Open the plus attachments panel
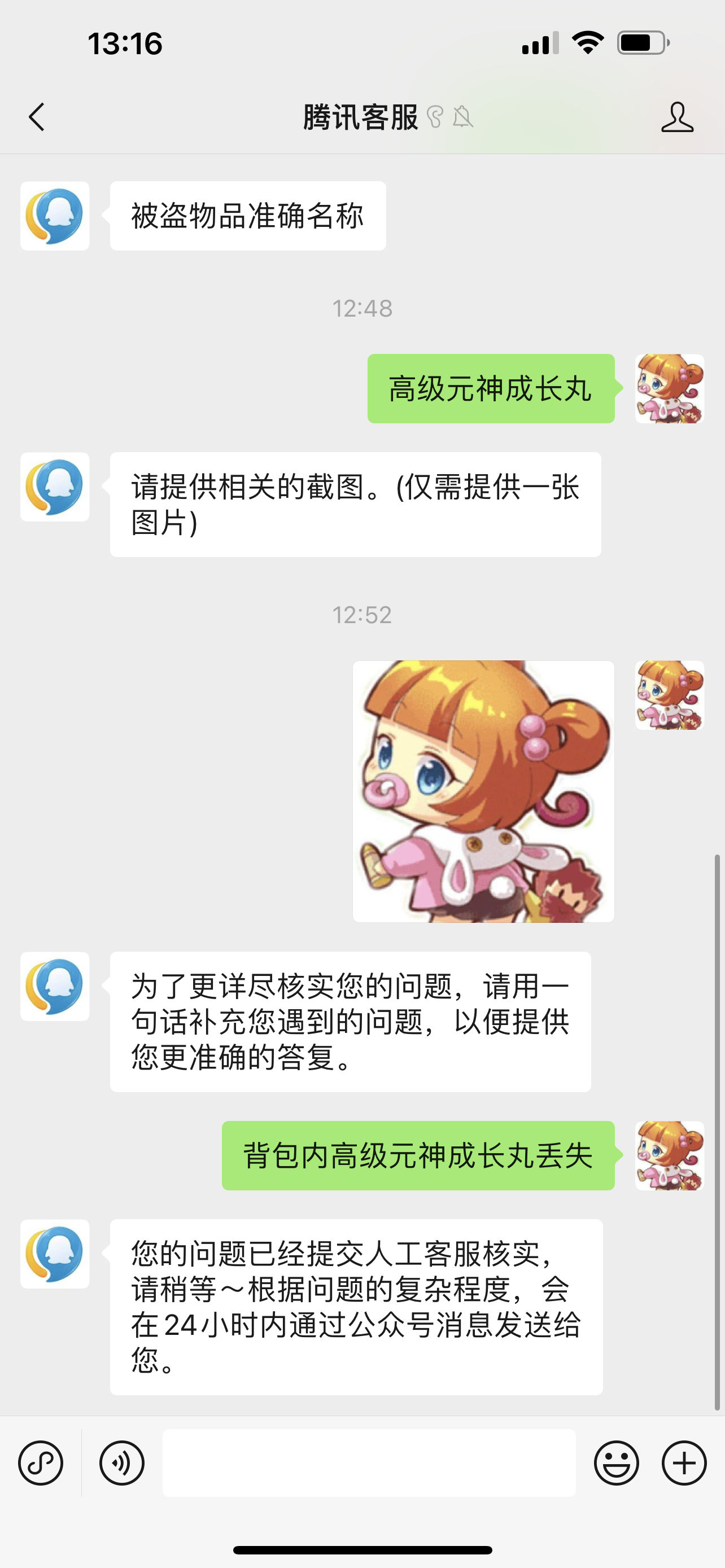 pyautogui.click(x=684, y=1462)
